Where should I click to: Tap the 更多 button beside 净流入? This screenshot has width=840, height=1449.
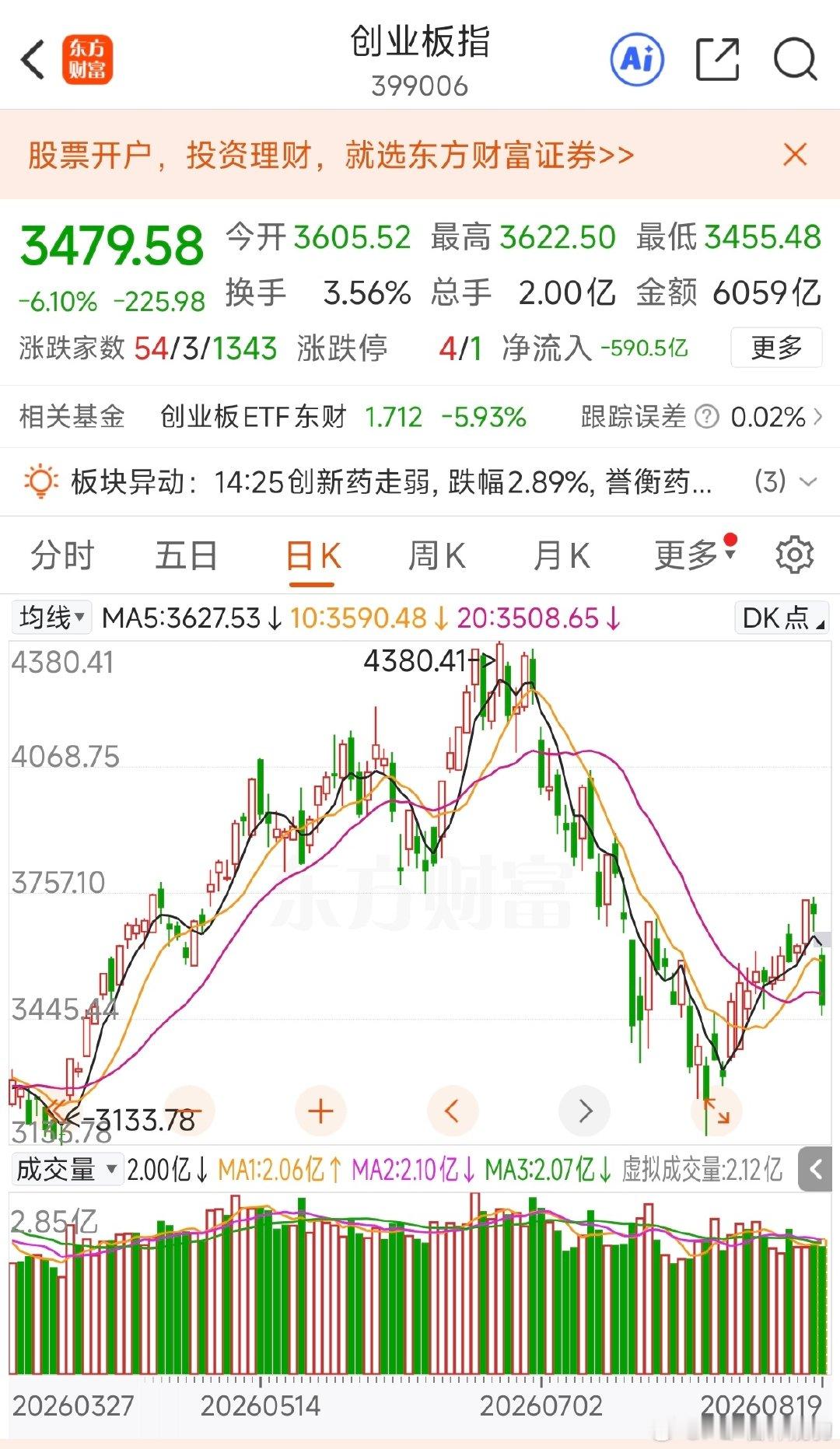776,347
